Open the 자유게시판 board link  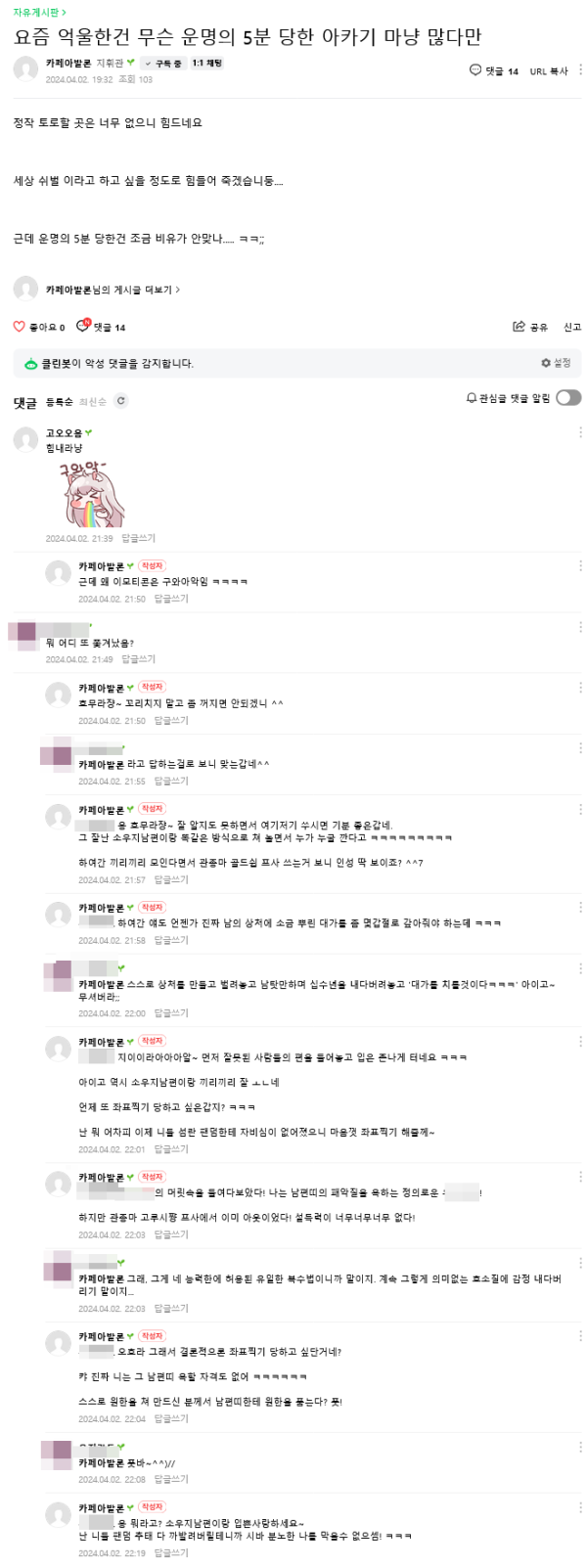click(39, 12)
